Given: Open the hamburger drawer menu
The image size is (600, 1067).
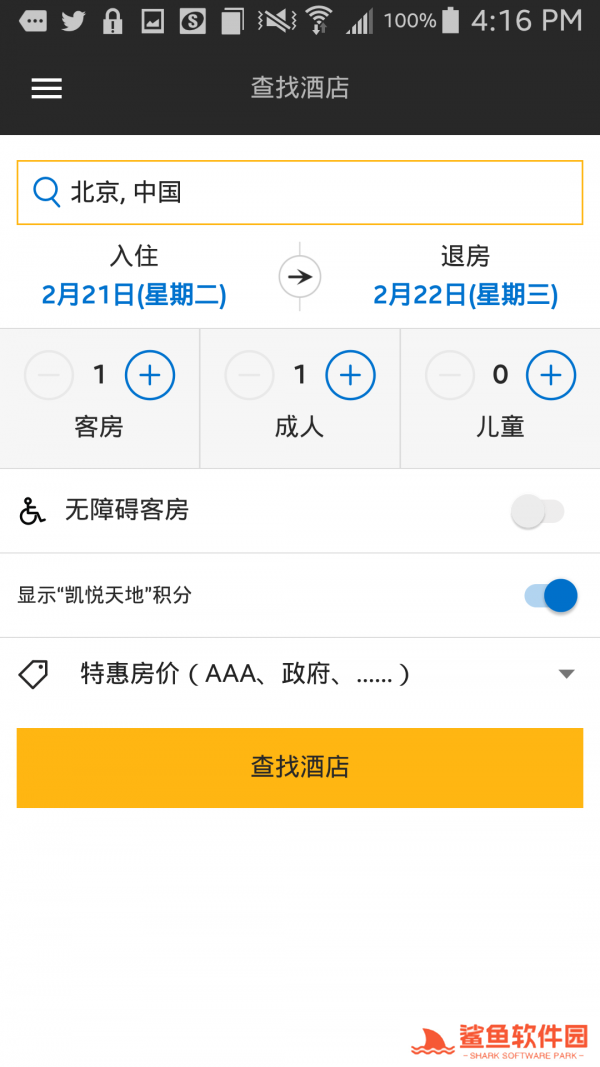Looking at the screenshot, I should click(46, 88).
